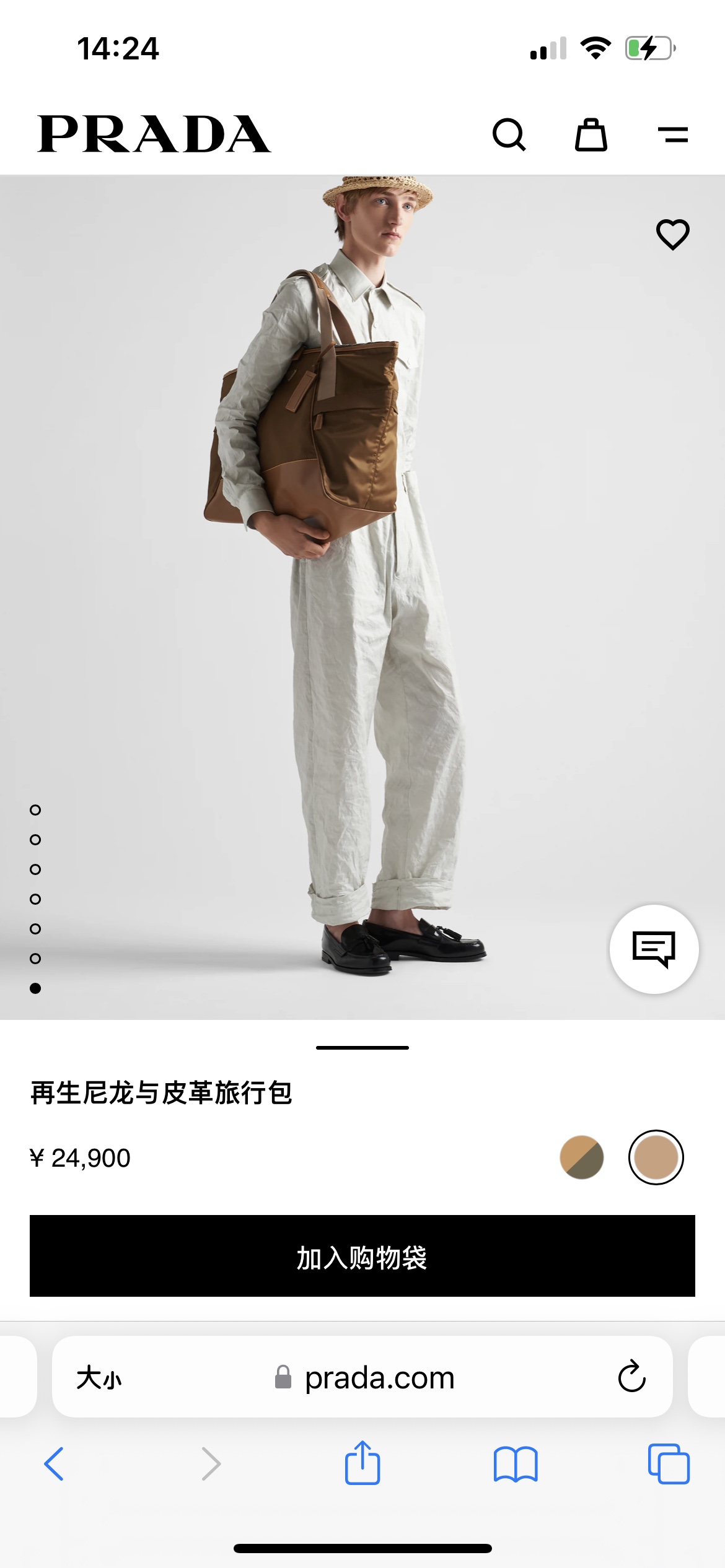Open the two-line hamburger menu
The width and height of the screenshot is (725, 1568).
pos(673,134)
